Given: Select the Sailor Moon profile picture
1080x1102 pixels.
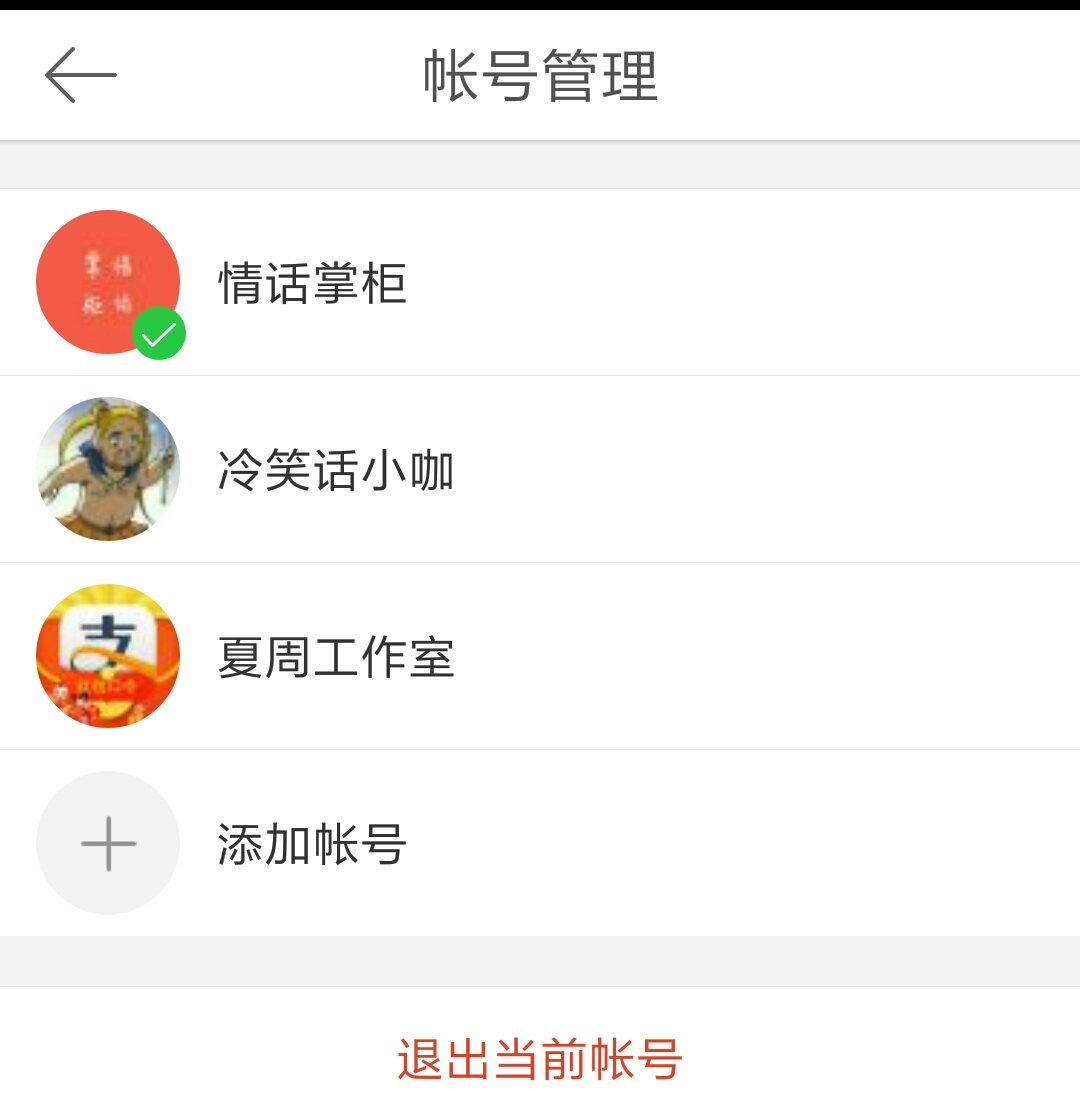Looking at the screenshot, I should (108, 470).
